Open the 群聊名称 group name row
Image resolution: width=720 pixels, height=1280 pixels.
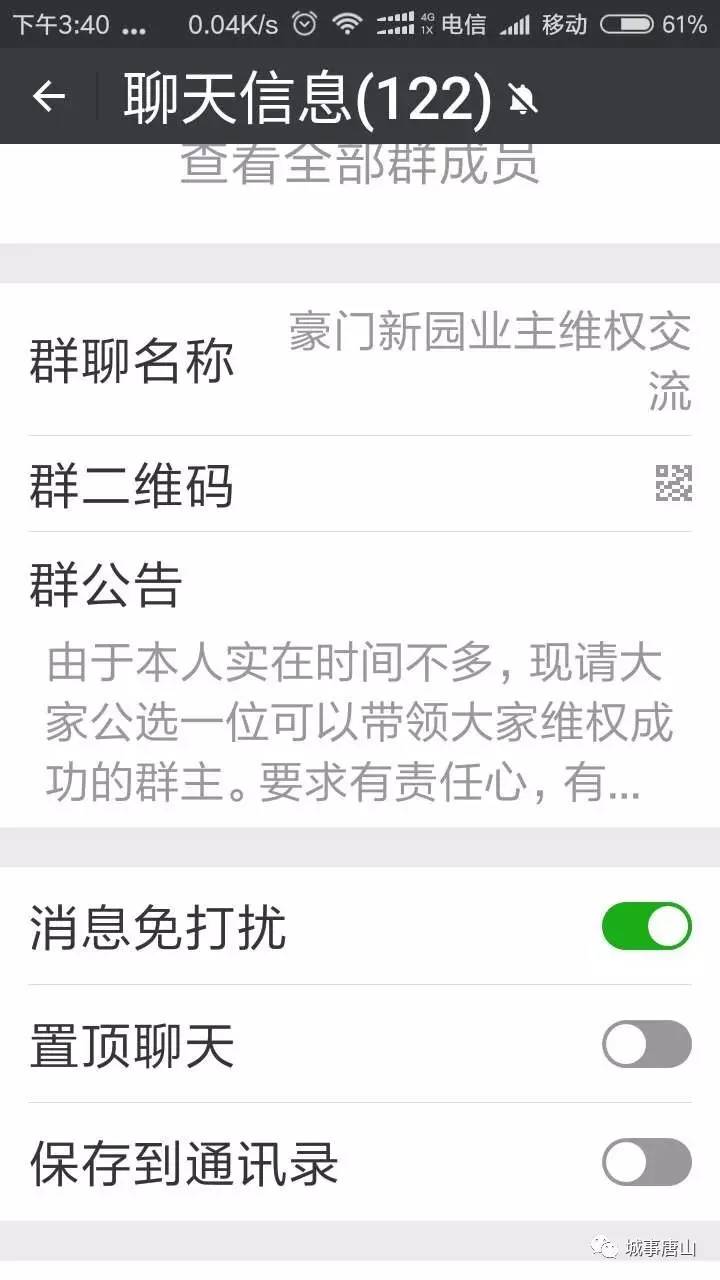(360, 360)
